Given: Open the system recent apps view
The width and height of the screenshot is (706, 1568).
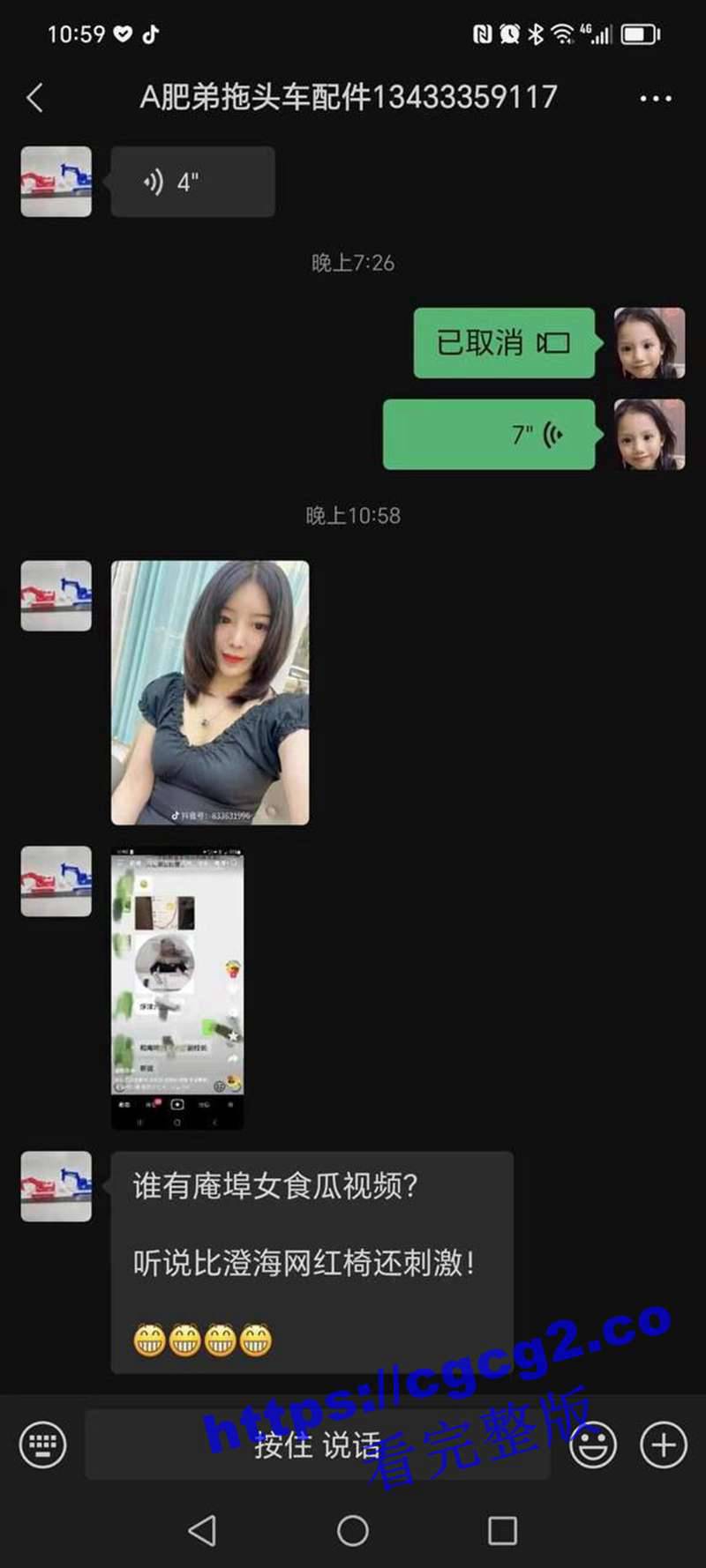Looking at the screenshot, I should point(502,1531).
